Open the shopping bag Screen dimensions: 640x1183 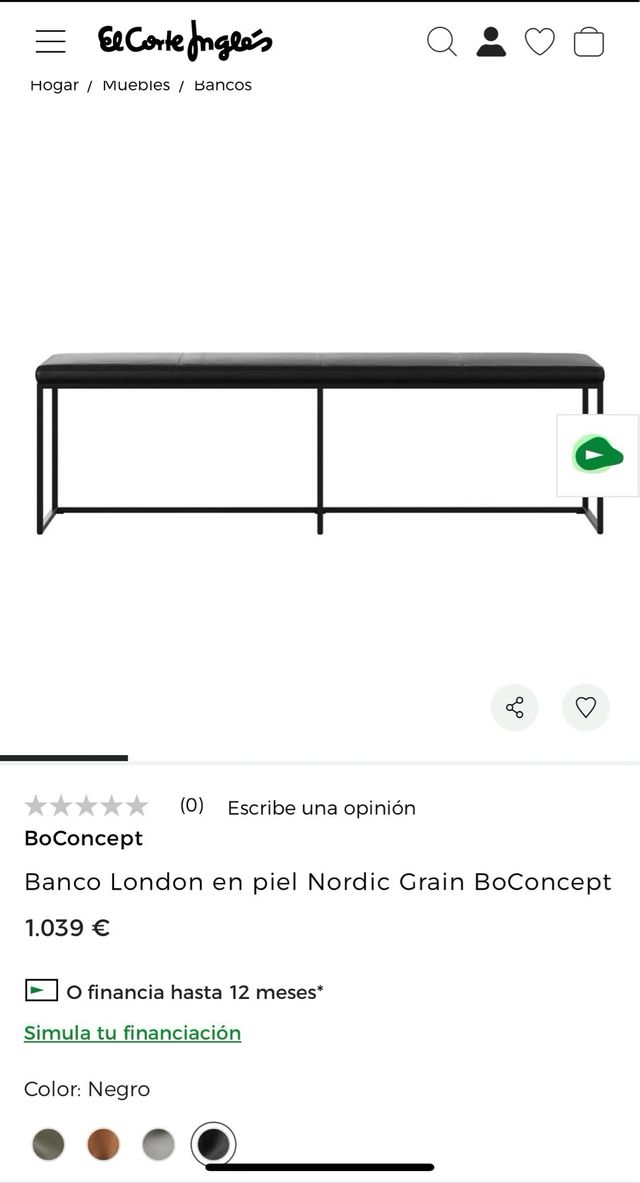[x=589, y=42]
